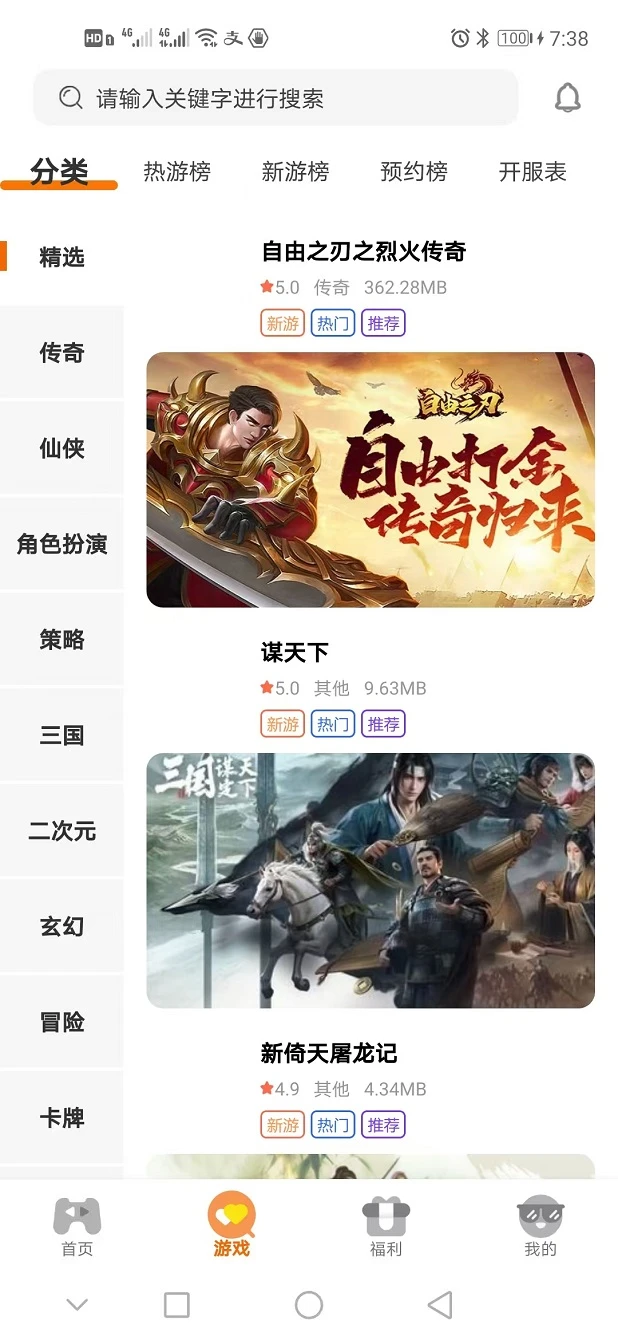This screenshot has width=618, height=1340.
Task: Switch to the 开服表 tab
Action: coord(532,172)
